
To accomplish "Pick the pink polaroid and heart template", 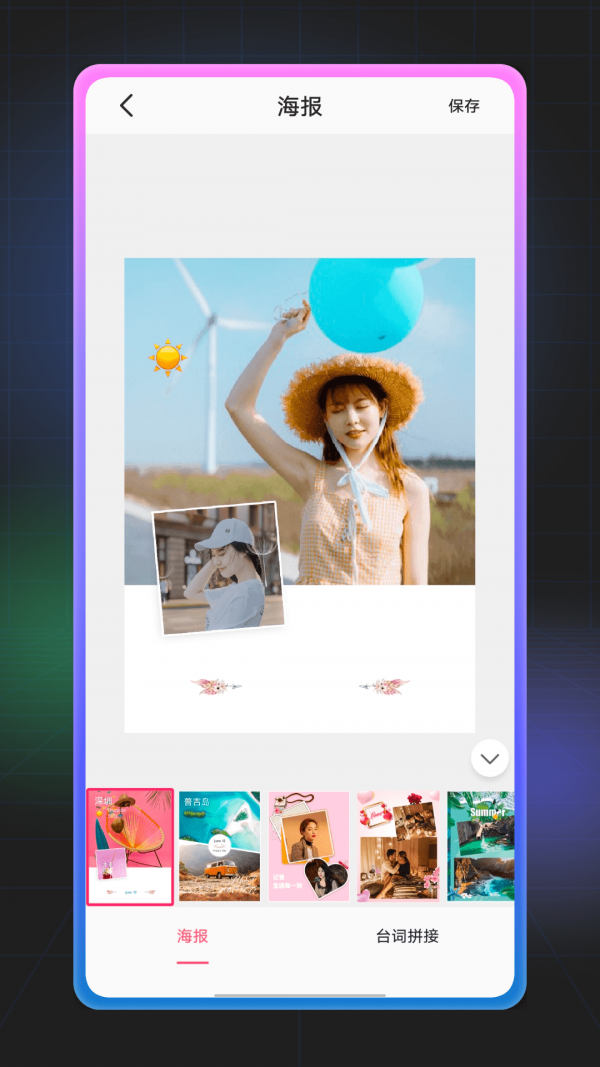I will [x=308, y=846].
